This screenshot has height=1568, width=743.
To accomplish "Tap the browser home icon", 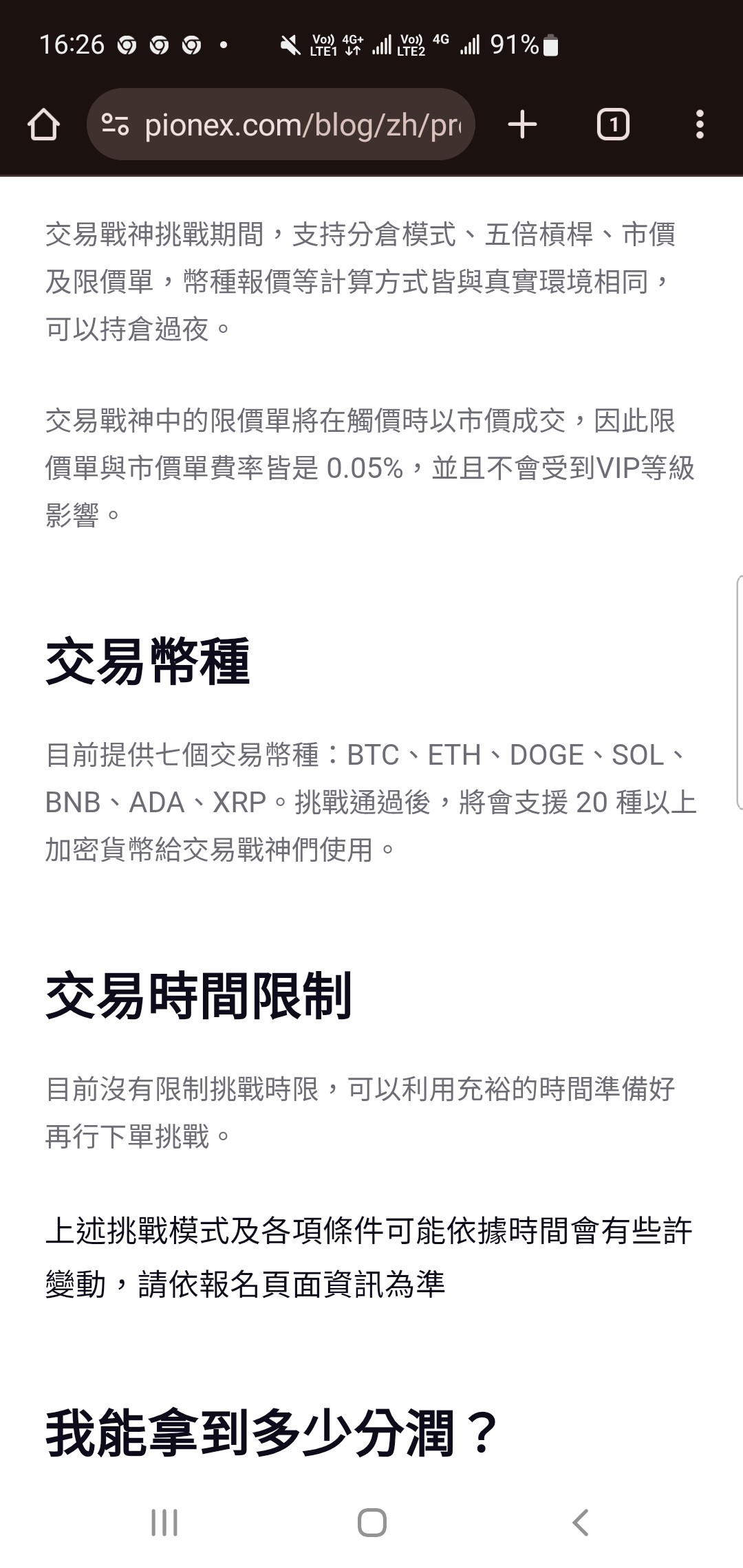I will point(43,125).
